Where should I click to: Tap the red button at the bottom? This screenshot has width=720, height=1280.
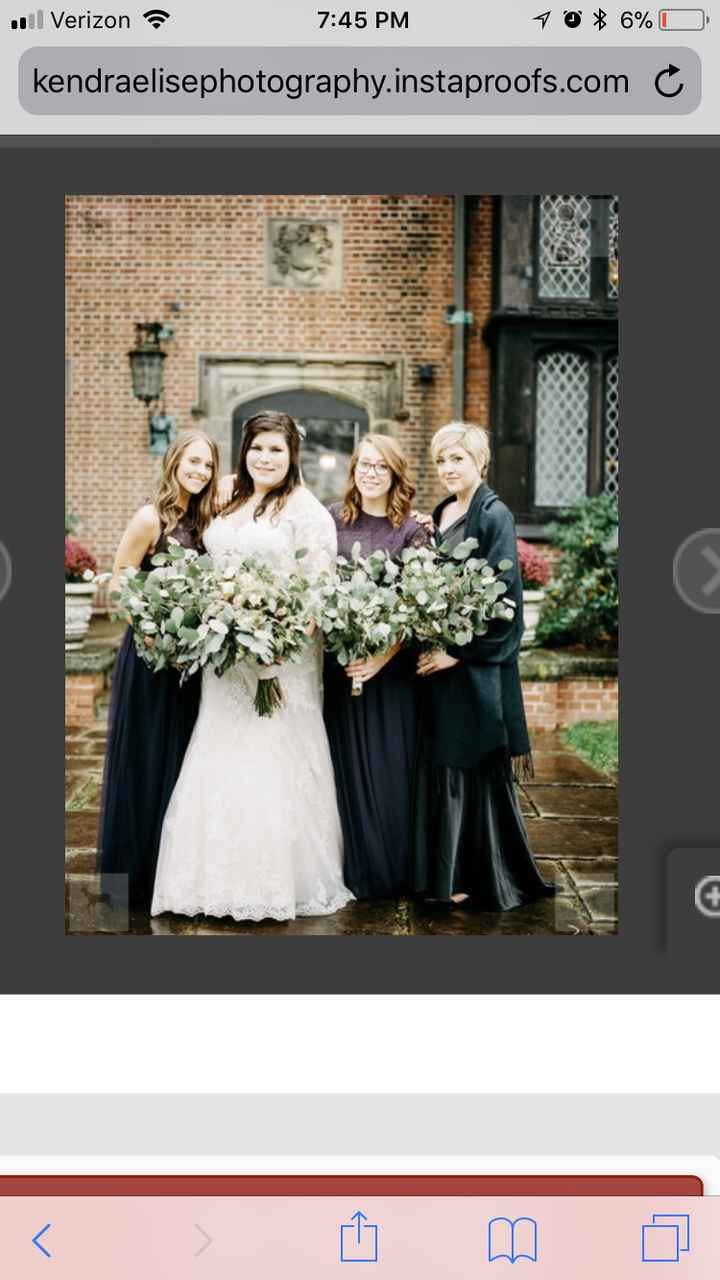(350, 1186)
